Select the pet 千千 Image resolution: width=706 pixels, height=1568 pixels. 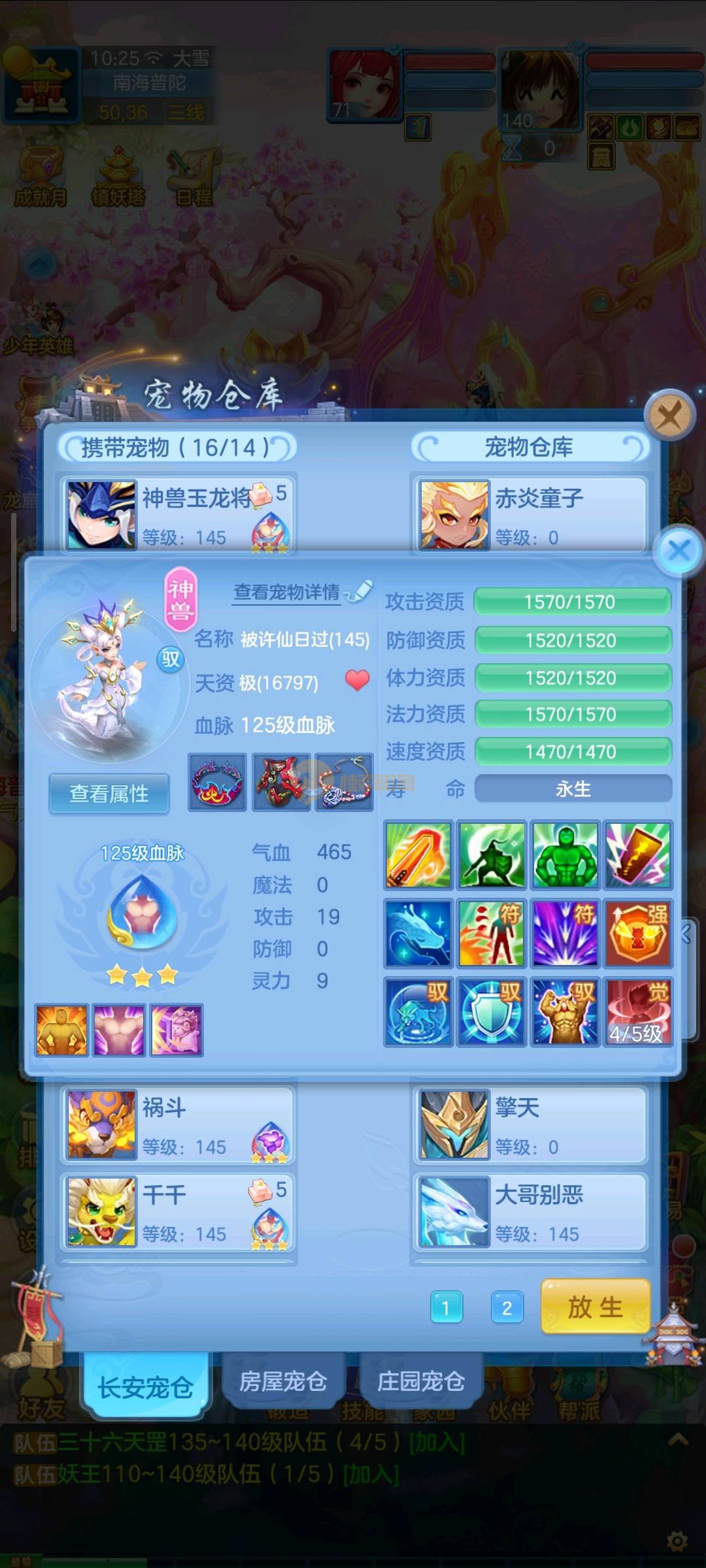178,1213
